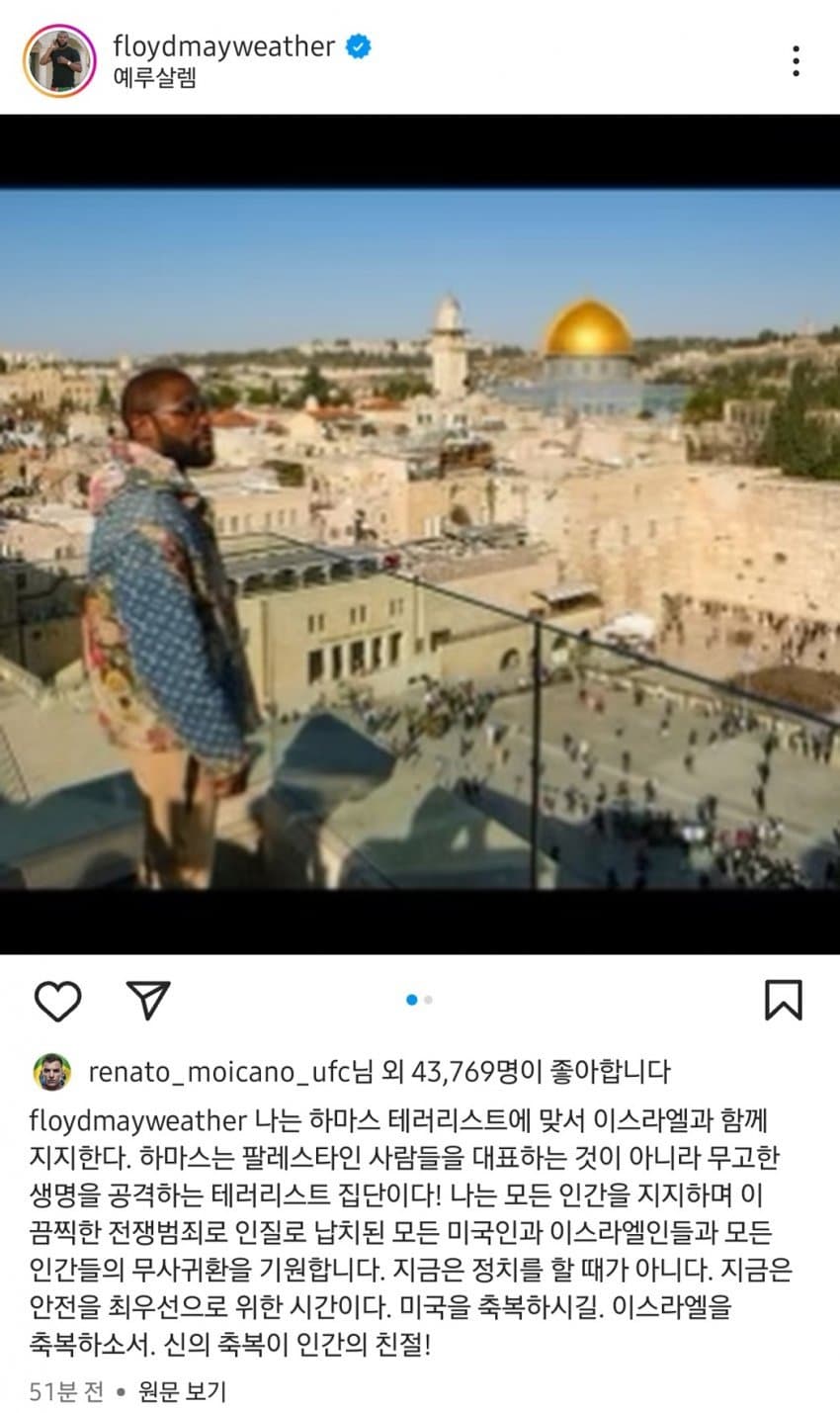Open renato_moicano_ufc's avatar in likes
This screenshot has width=840, height=1413.
[x=51, y=1071]
